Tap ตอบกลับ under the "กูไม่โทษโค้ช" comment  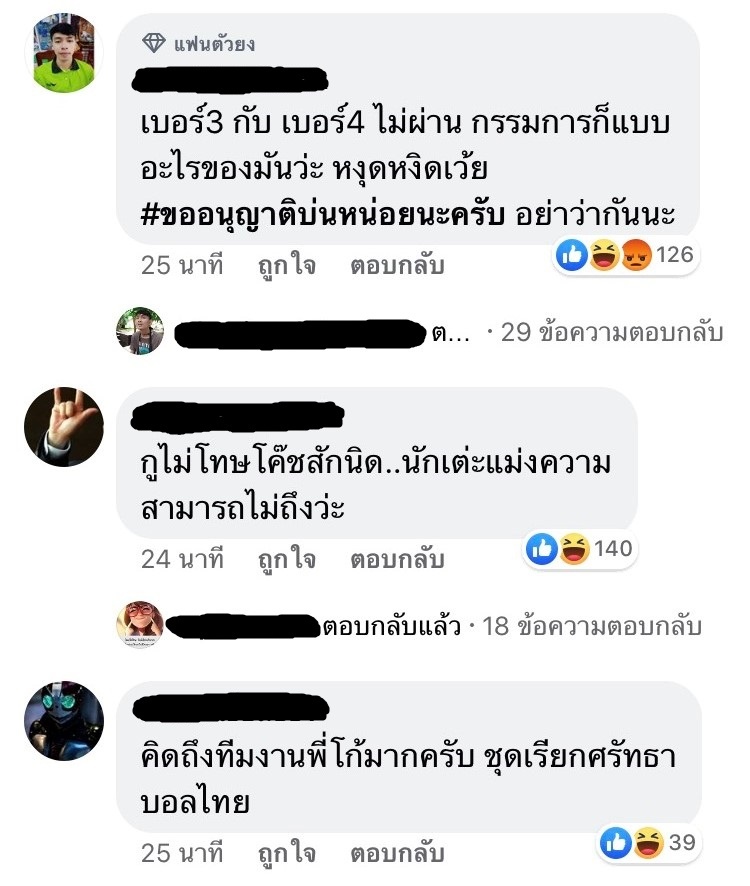(x=396, y=559)
